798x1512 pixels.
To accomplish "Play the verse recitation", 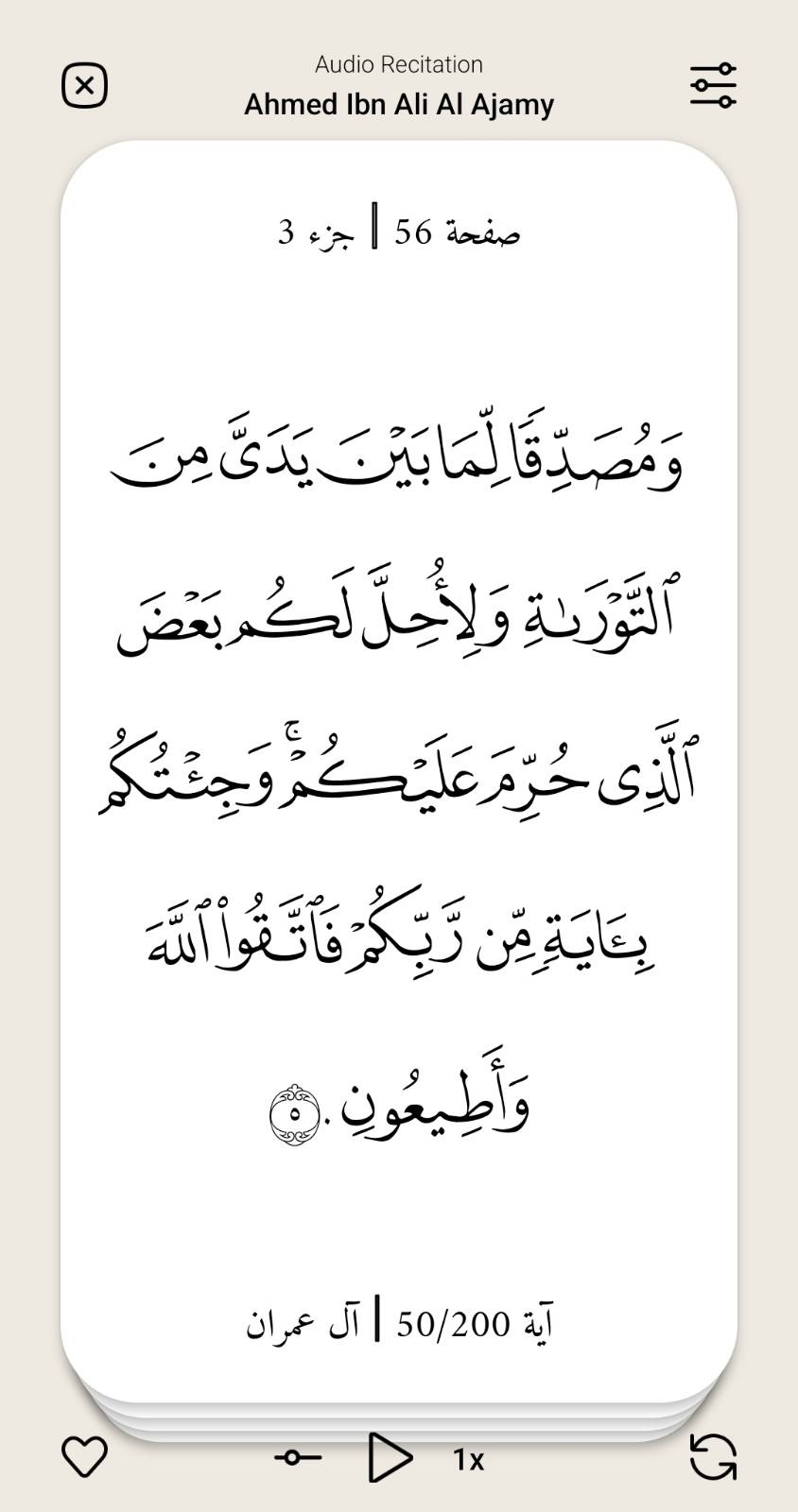I will [389, 1458].
